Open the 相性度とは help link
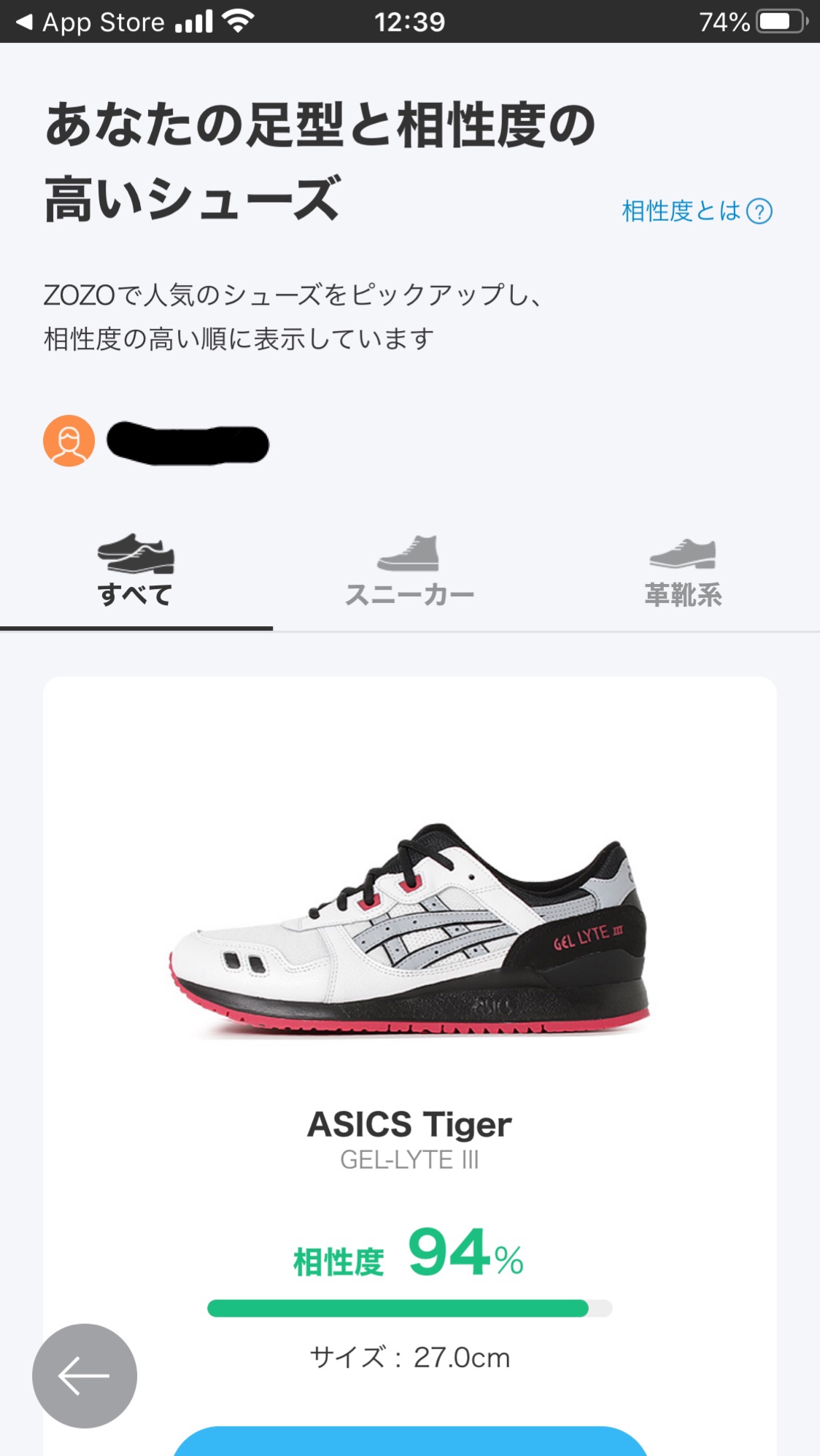 [x=696, y=211]
